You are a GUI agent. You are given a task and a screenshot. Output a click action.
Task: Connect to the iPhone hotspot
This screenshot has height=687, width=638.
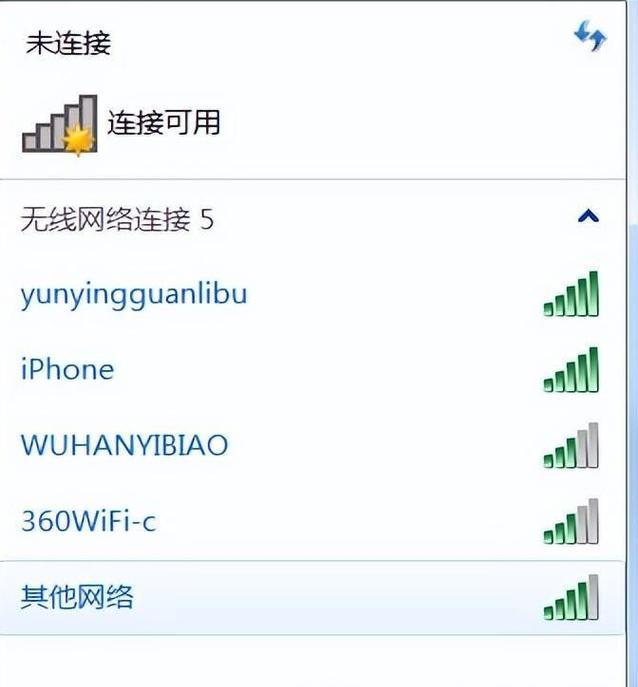[67, 370]
